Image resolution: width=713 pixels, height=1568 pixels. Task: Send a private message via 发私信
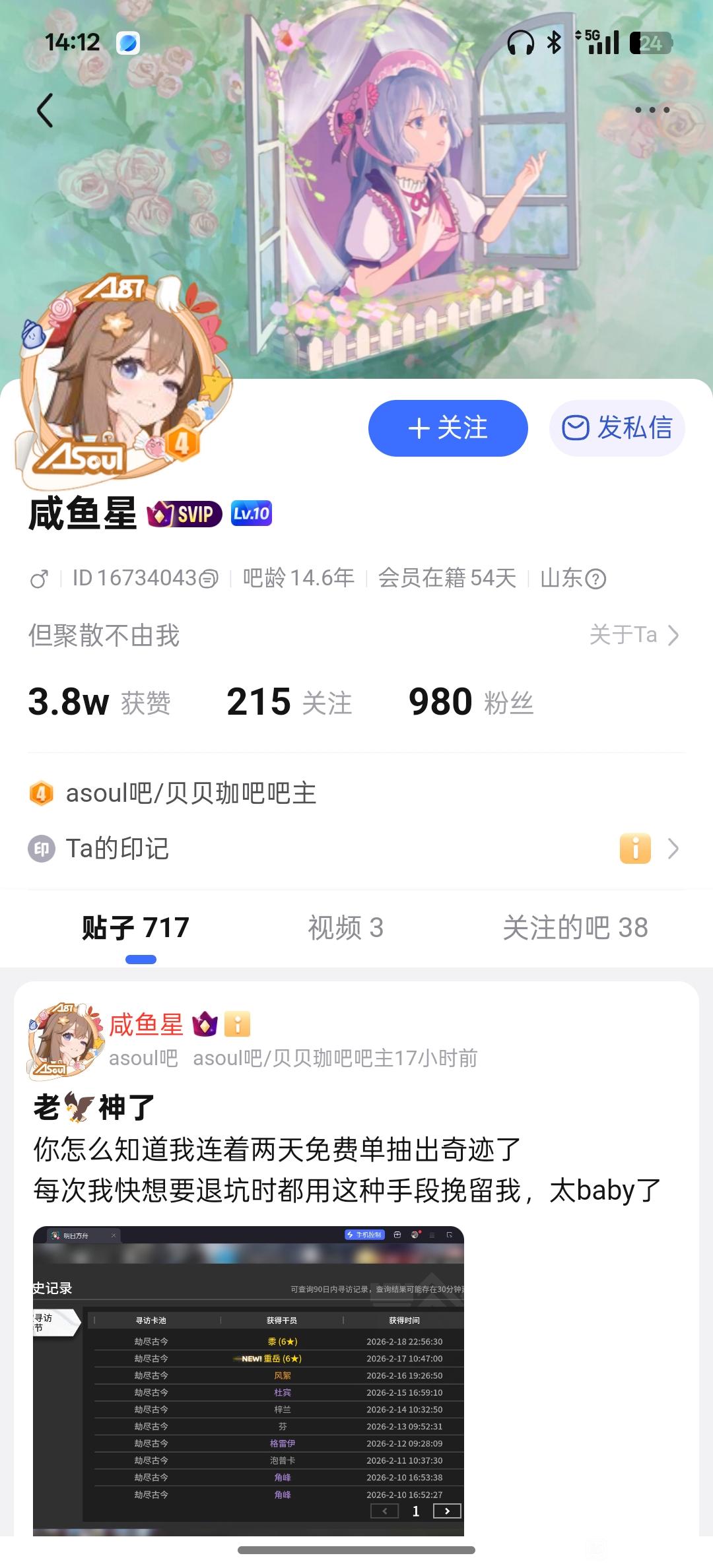click(617, 428)
